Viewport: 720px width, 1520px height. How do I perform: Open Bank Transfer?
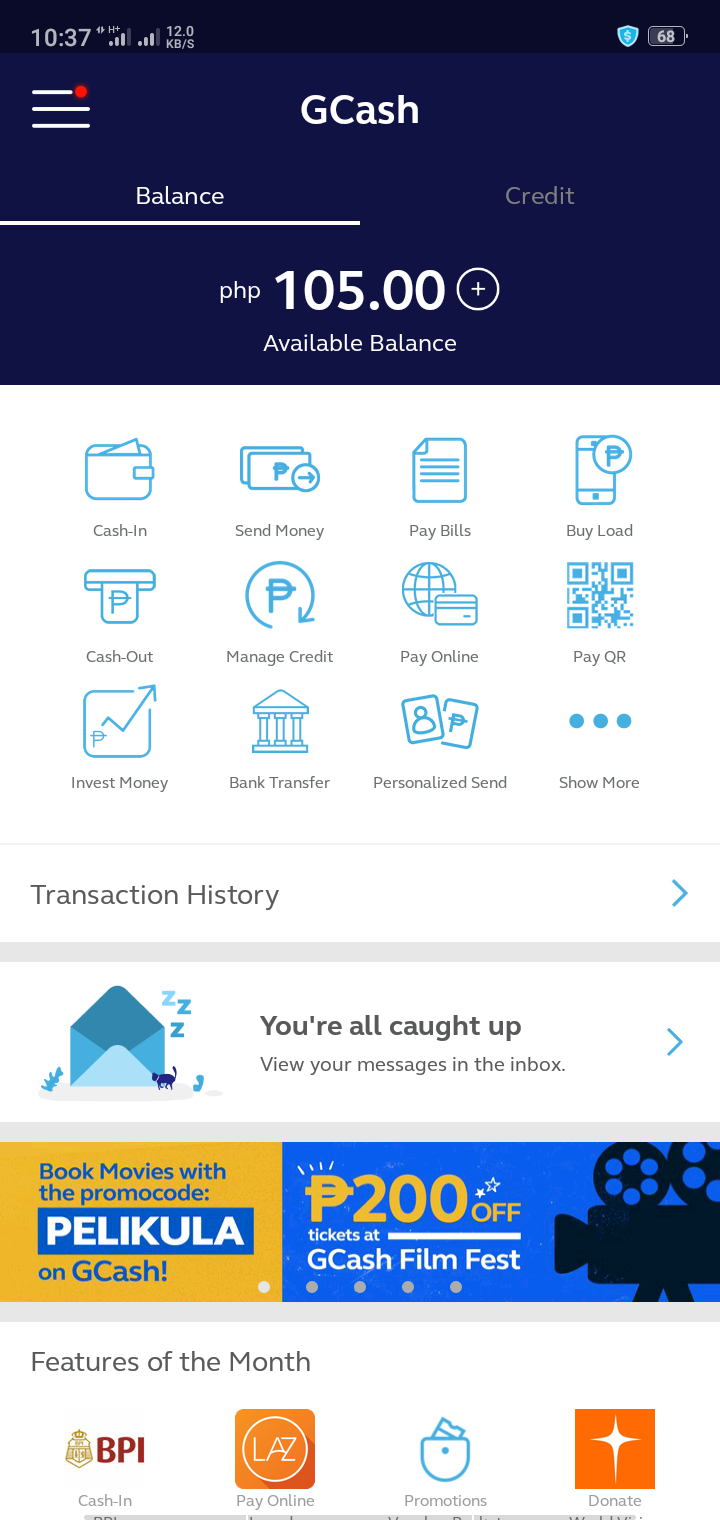(279, 739)
